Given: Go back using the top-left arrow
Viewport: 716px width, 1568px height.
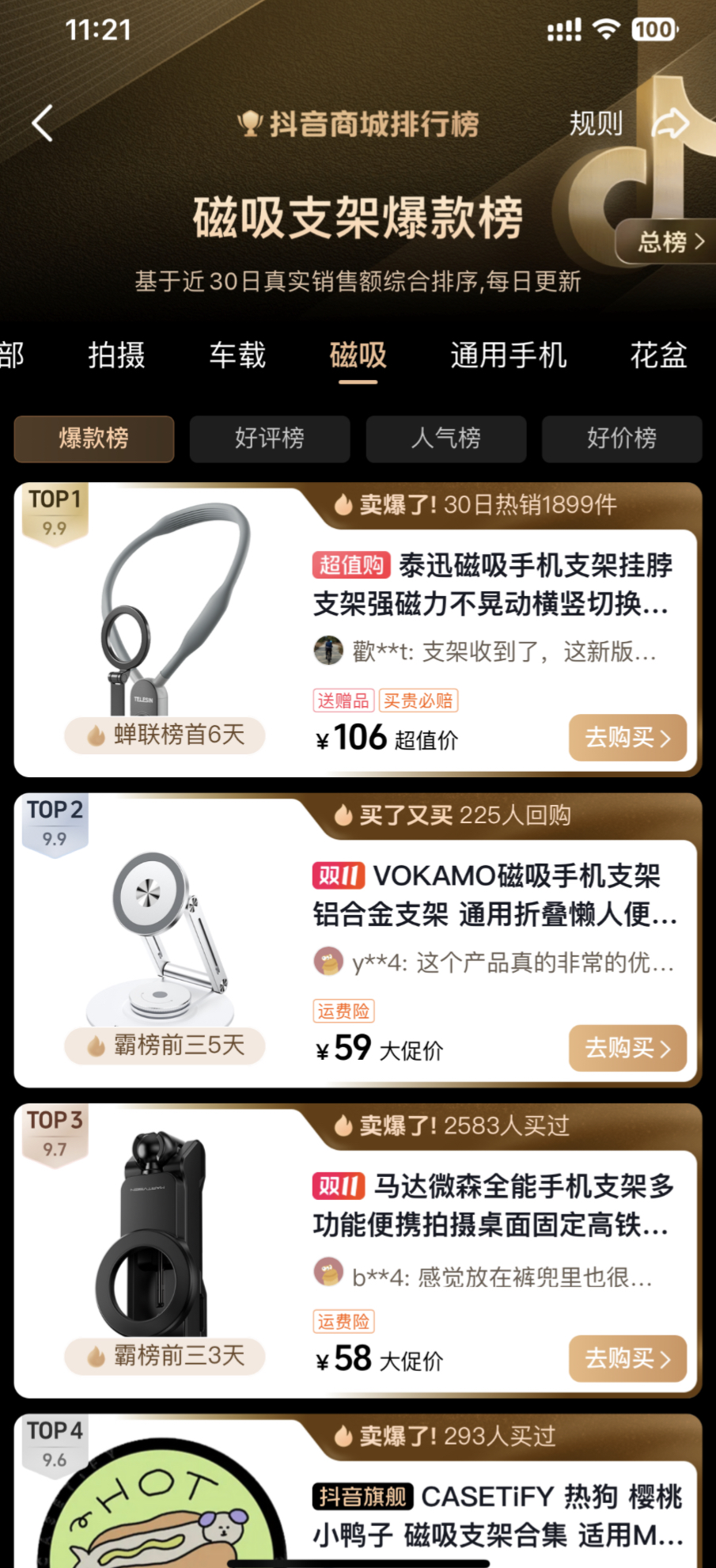Looking at the screenshot, I should tap(43, 123).
